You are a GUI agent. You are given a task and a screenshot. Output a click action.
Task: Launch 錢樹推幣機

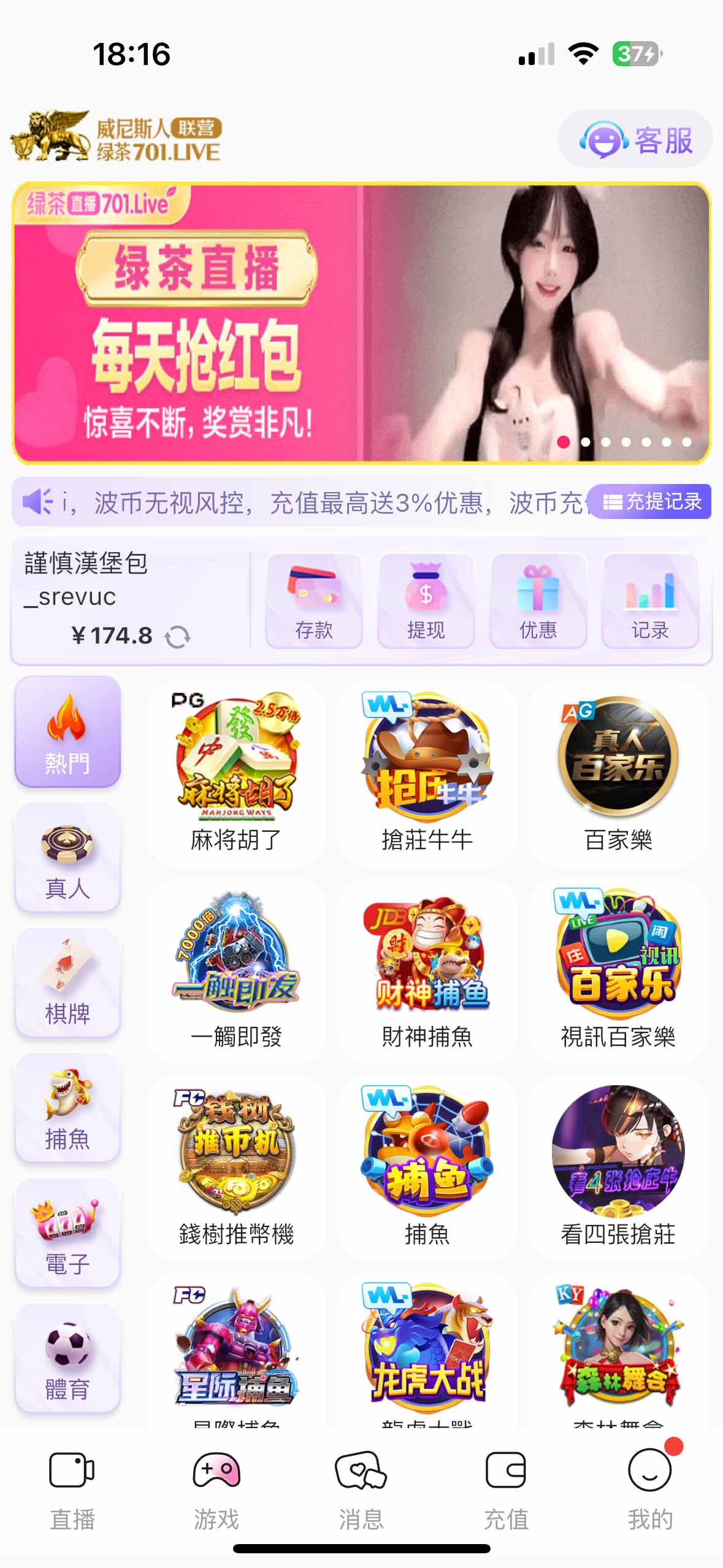236,1168
